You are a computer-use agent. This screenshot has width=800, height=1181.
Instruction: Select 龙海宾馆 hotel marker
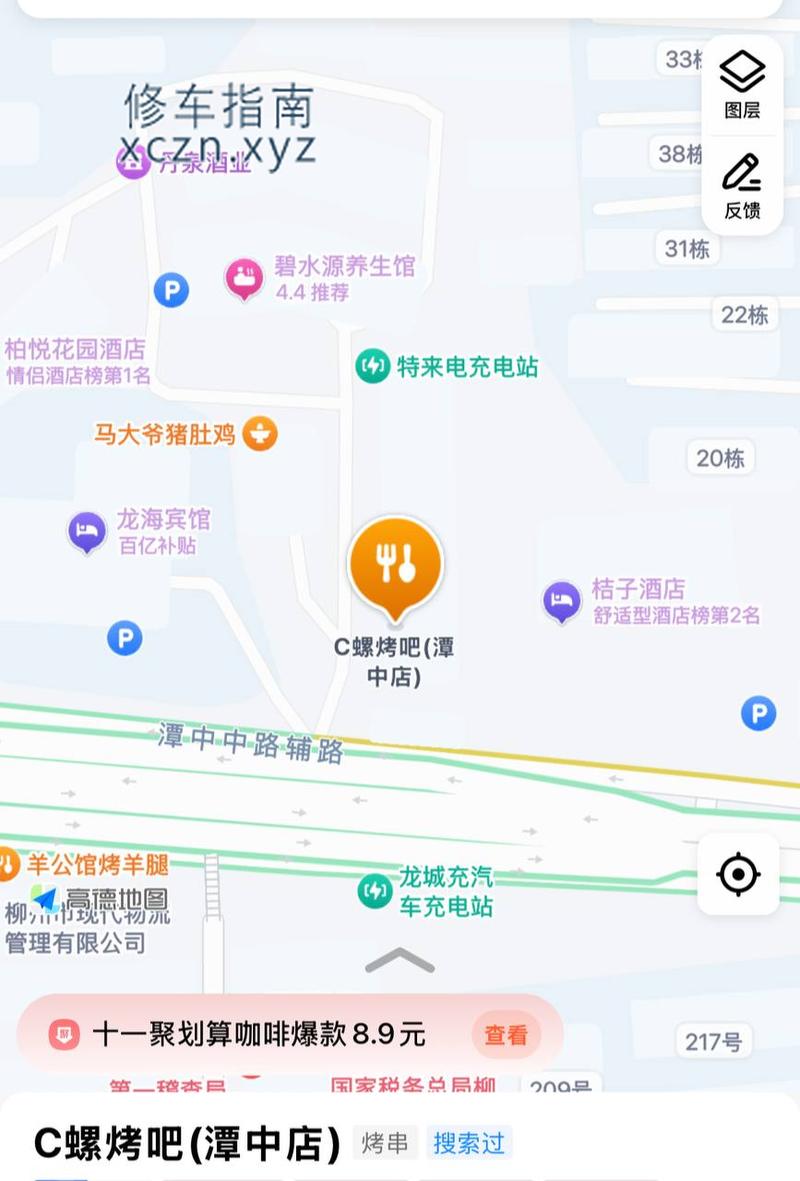tap(87, 531)
